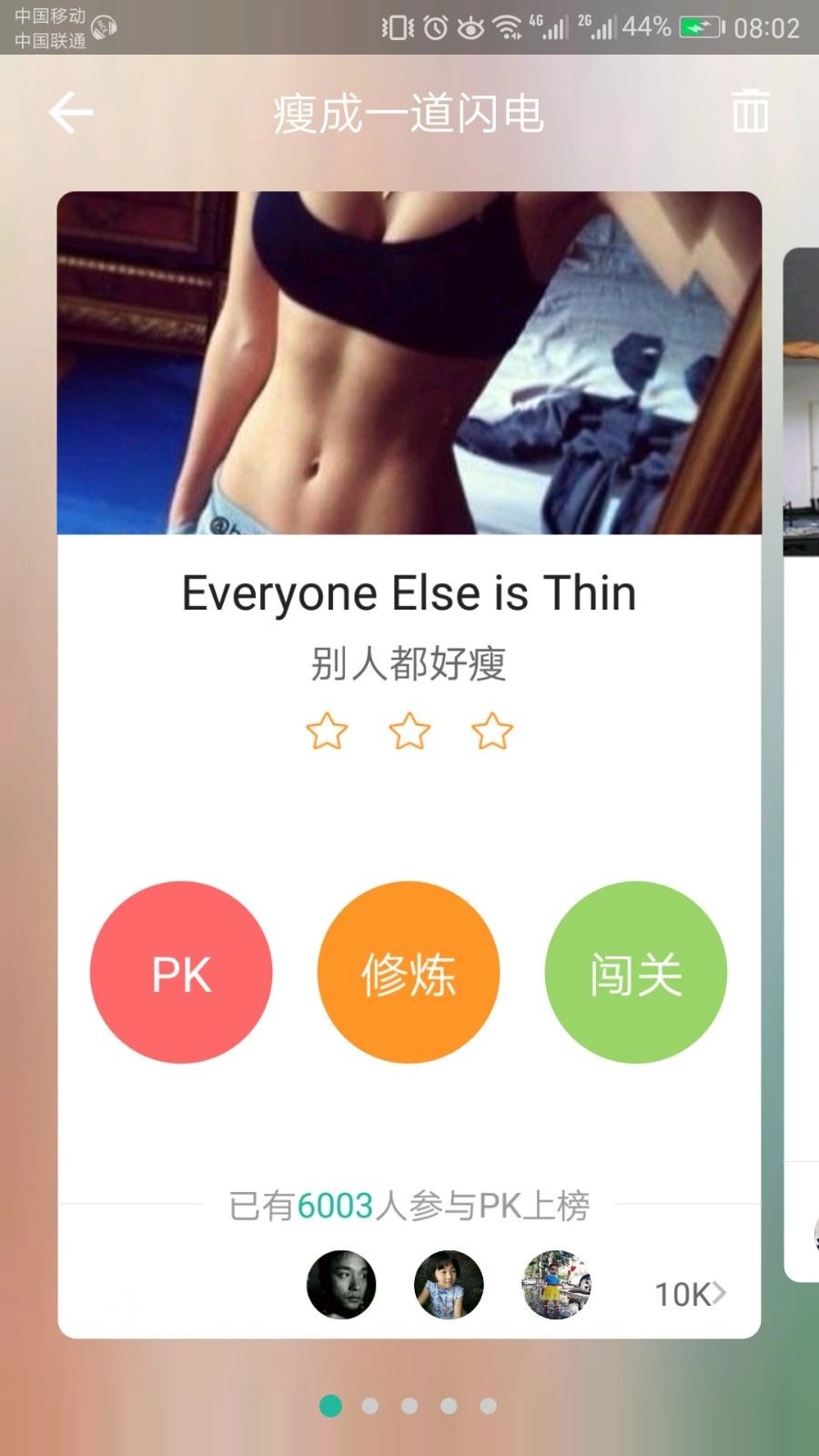The height and width of the screenshot is (1456, 819).
Task: Tap the green 闯关 challenge button
Action: click(635, 973)
